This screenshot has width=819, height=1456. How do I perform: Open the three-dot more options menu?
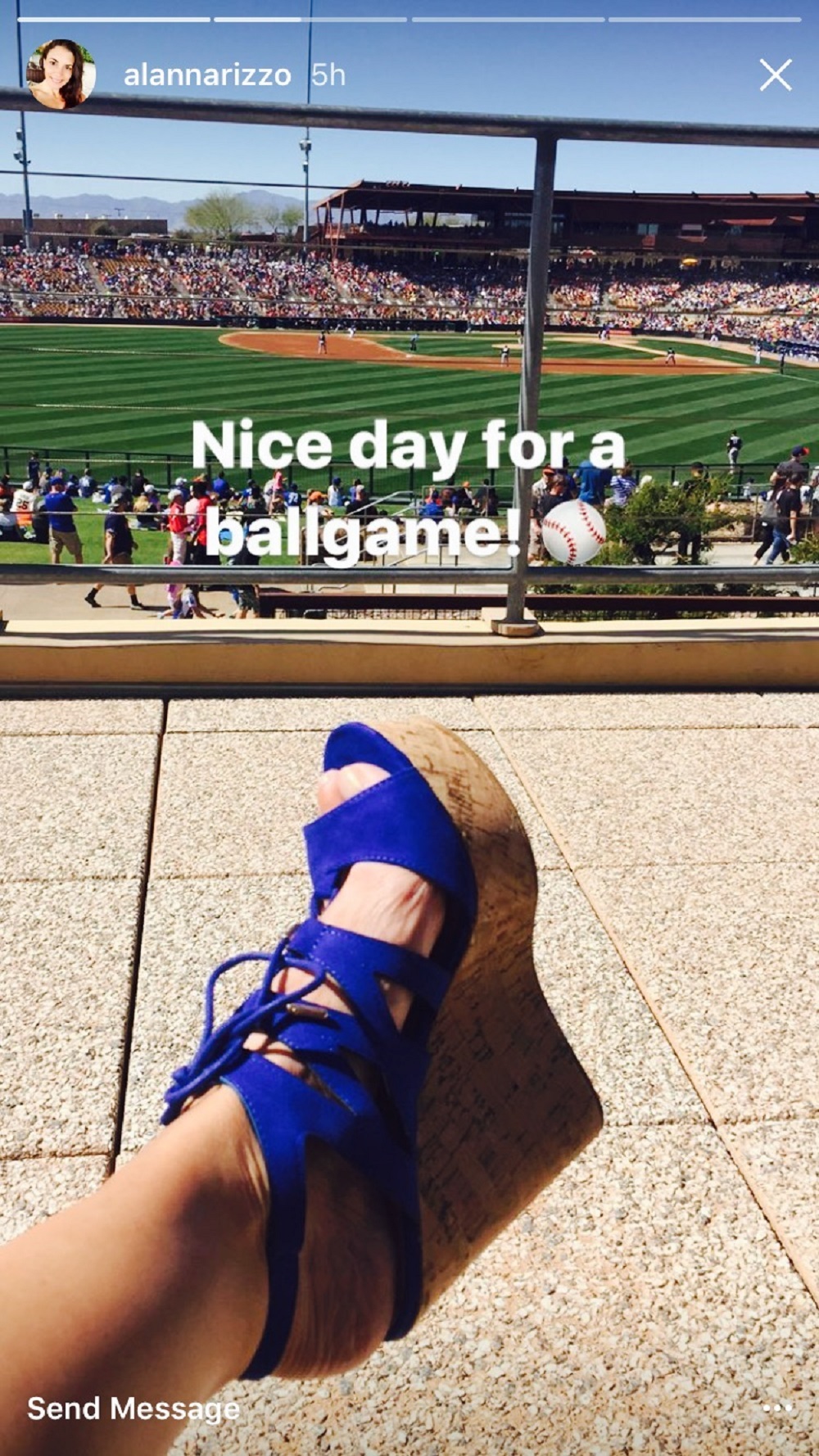(x=776, y=1409)
